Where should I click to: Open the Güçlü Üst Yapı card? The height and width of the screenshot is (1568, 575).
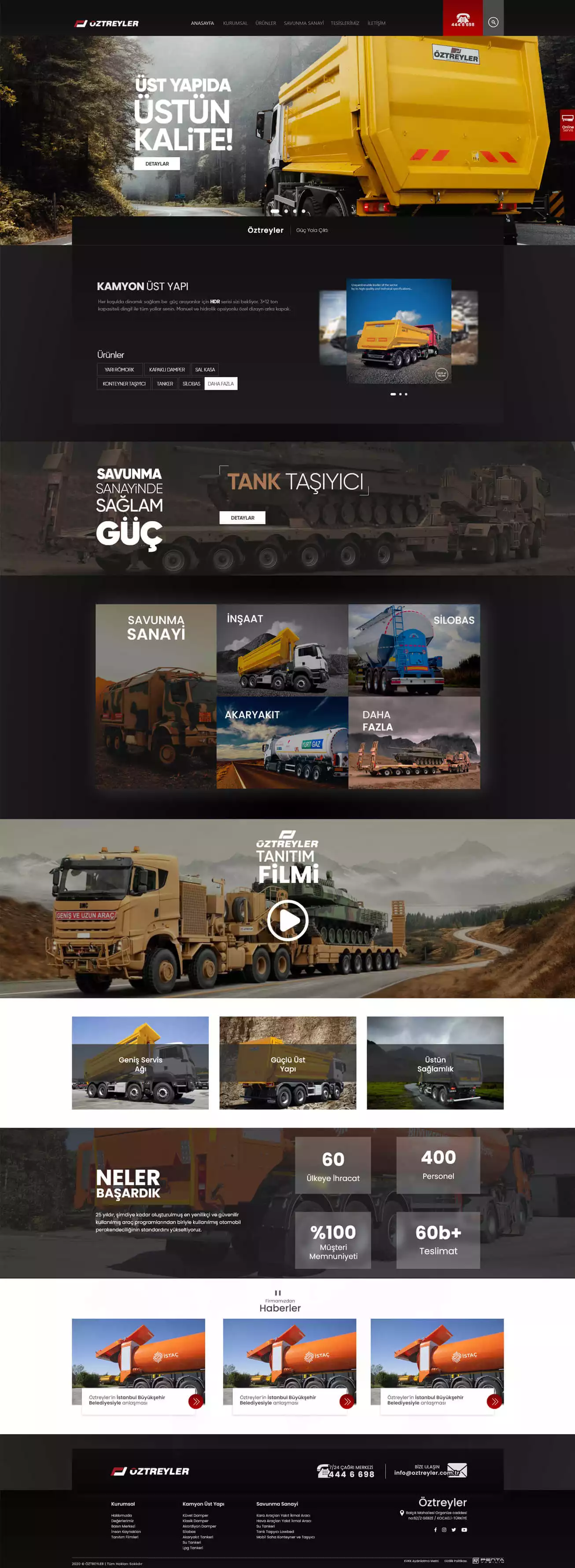pyautogui.click(x=288, y=1063)
